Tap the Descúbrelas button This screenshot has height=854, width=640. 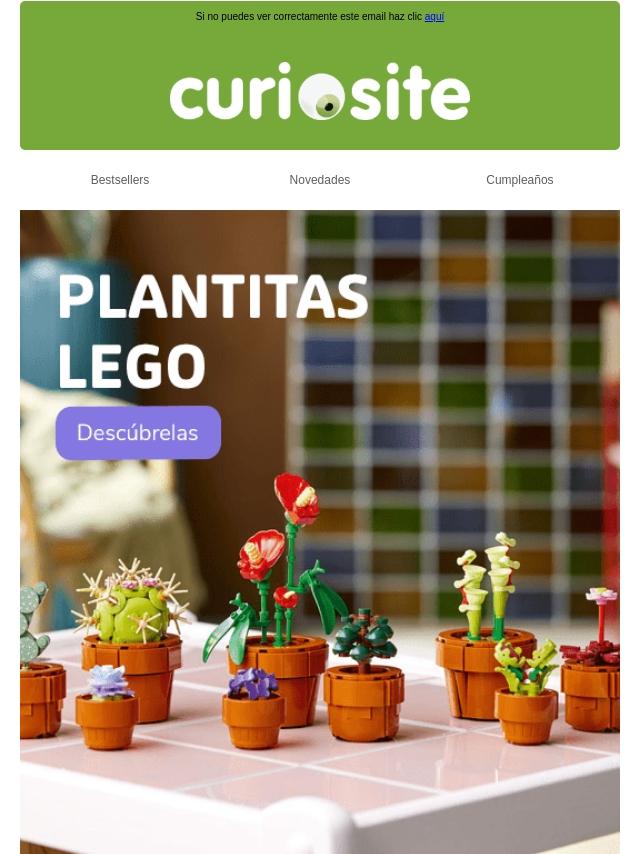pos(138,433)
